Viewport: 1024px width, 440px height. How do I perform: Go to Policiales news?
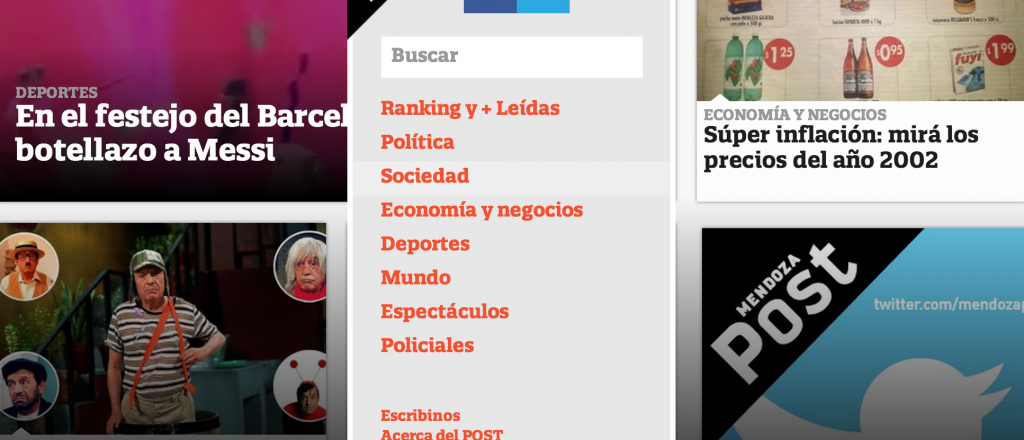pyautogui.click(x=427, y=345)
